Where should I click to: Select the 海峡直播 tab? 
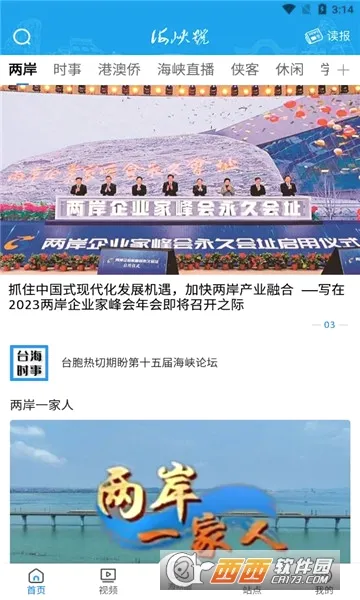point(186,70)
